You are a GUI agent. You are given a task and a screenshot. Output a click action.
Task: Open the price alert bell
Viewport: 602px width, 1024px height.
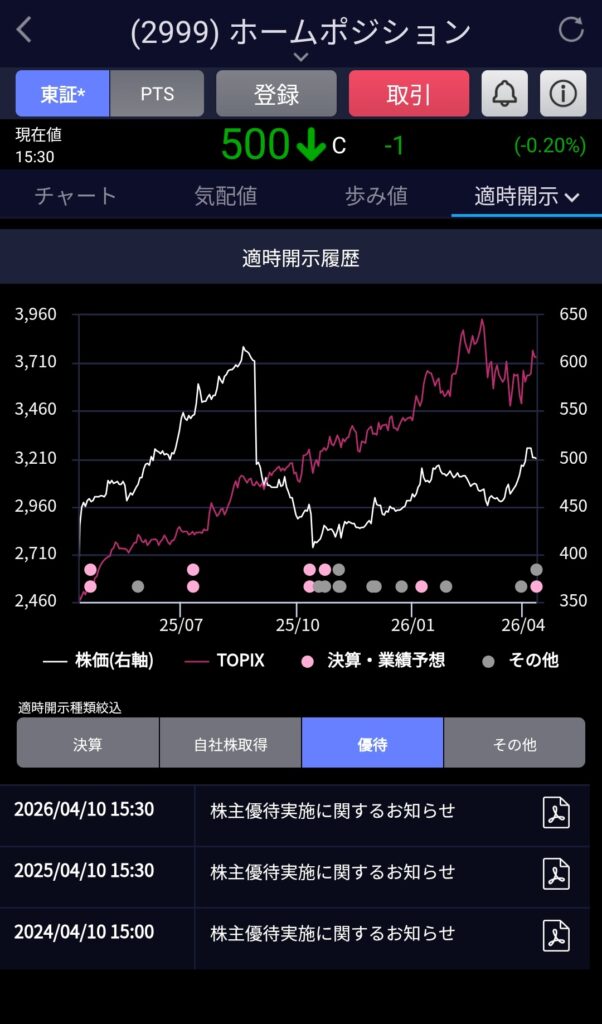point(505,94)
